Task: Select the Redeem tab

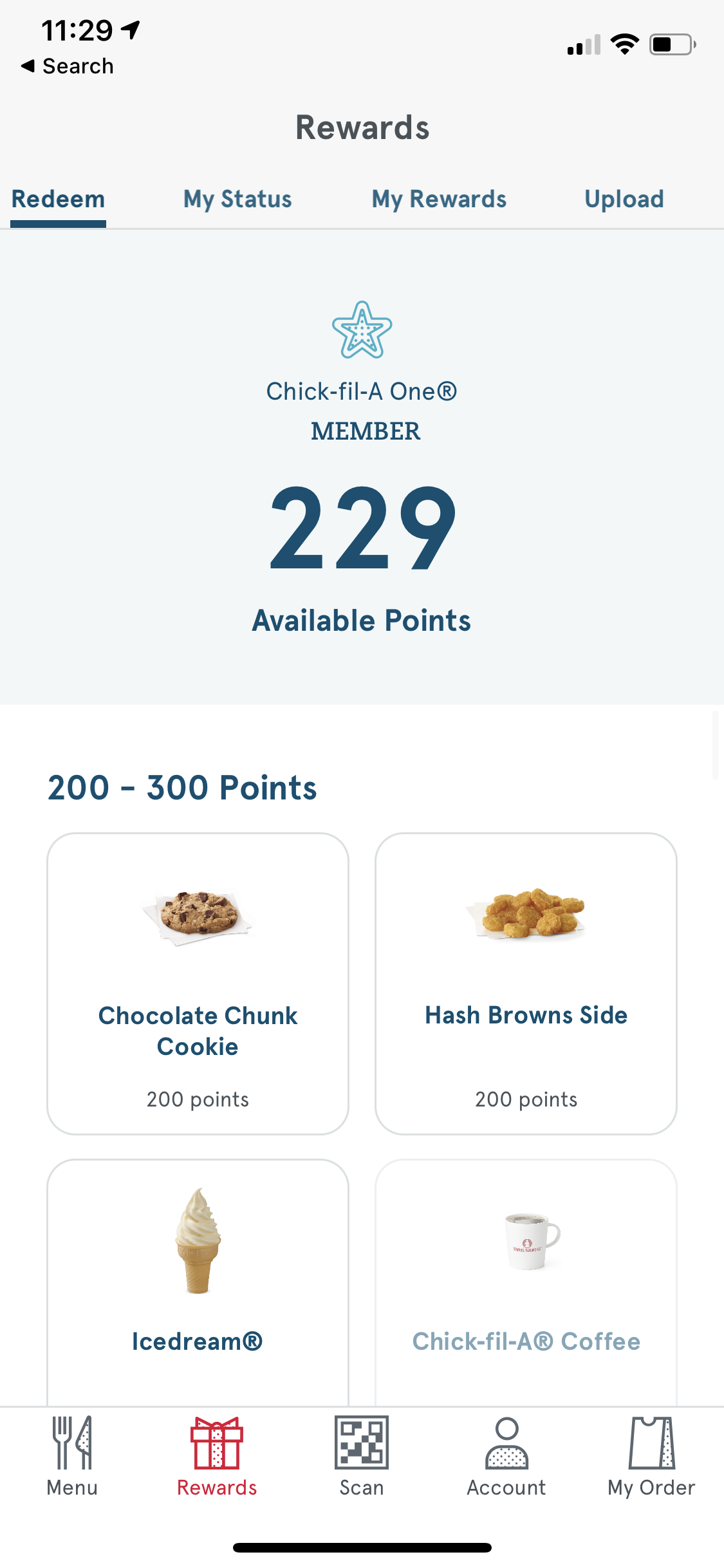Action: click(x=58, y=200)
